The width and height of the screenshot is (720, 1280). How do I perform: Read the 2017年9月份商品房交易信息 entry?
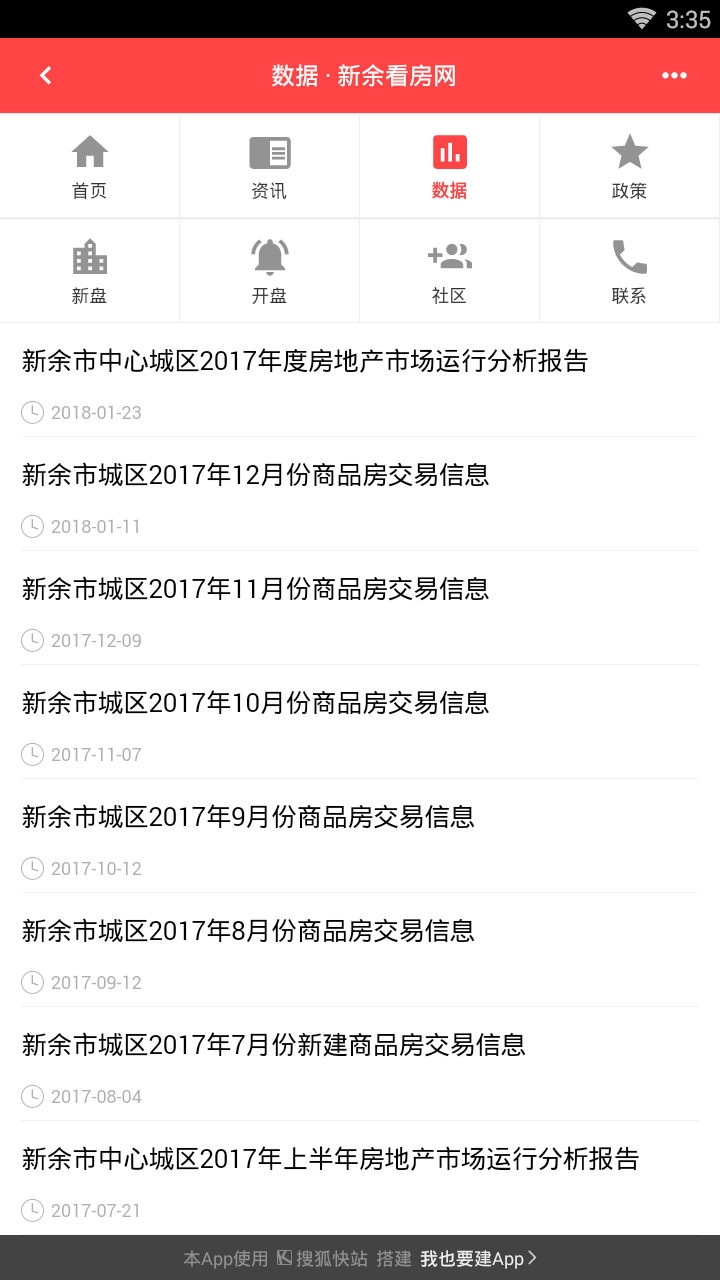tap(248, 817)
